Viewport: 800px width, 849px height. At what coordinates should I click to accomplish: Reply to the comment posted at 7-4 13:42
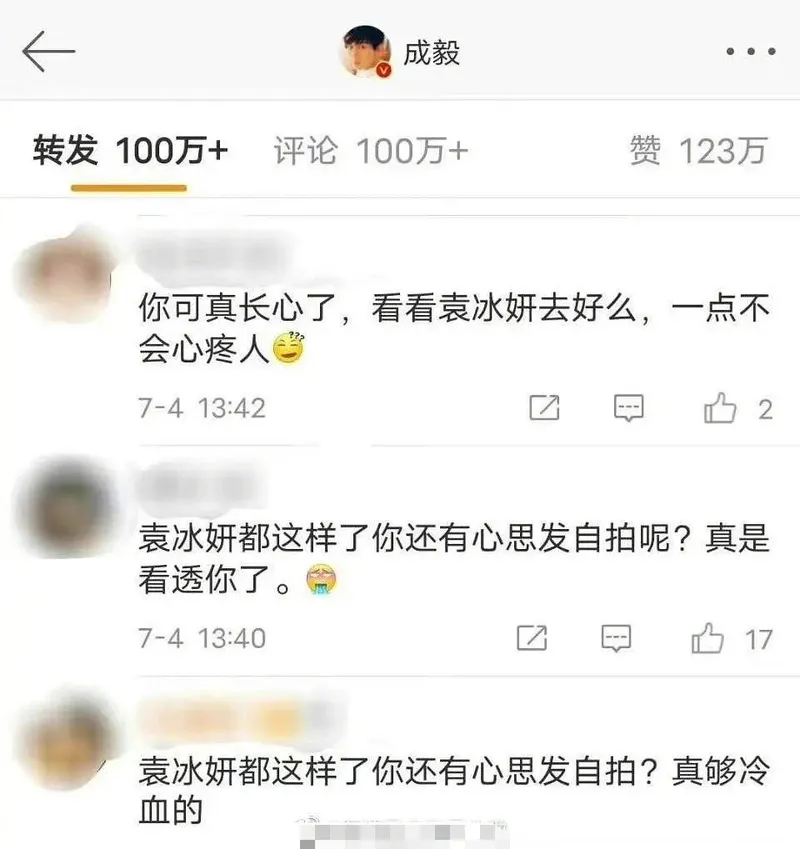pos(628,407)
